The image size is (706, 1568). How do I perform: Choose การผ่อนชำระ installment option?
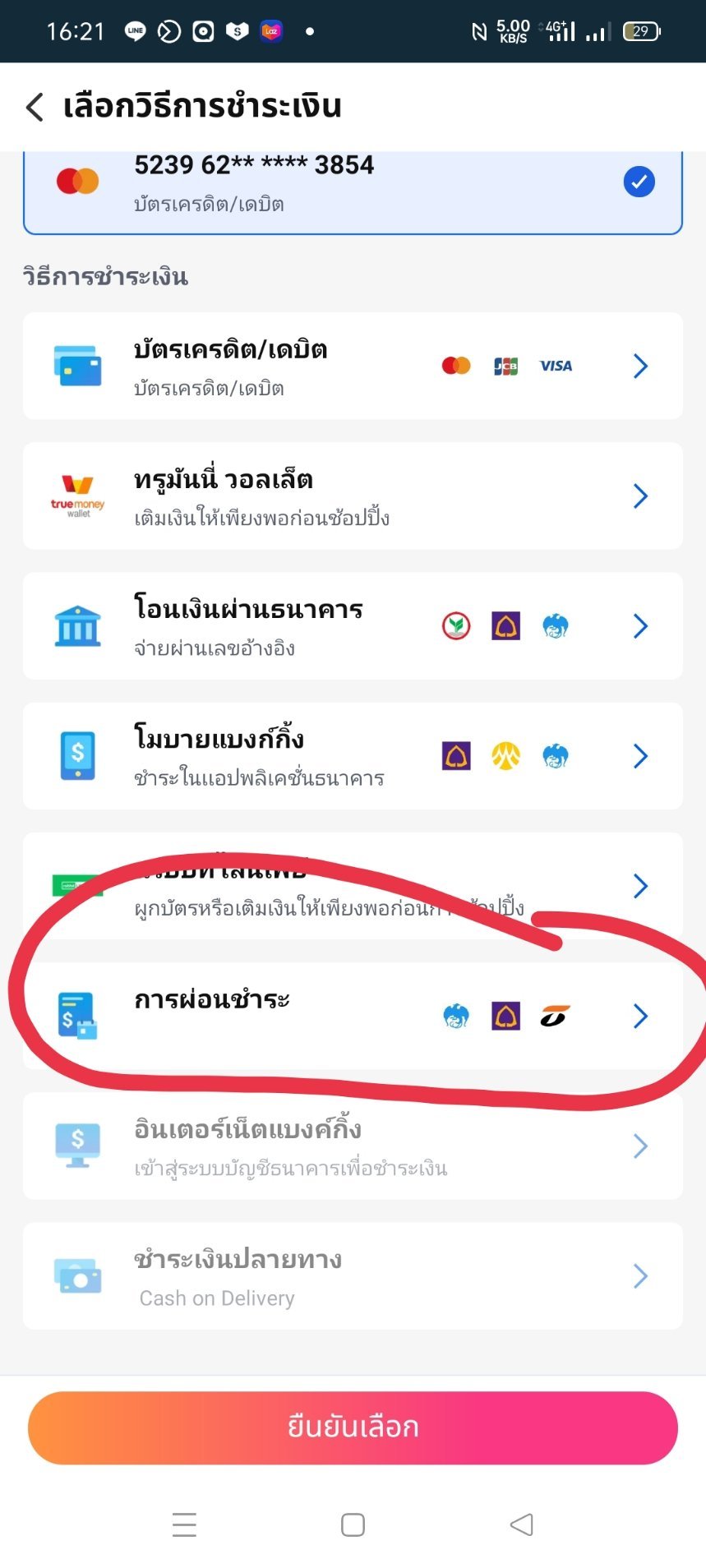click(x=352, y=1016)
